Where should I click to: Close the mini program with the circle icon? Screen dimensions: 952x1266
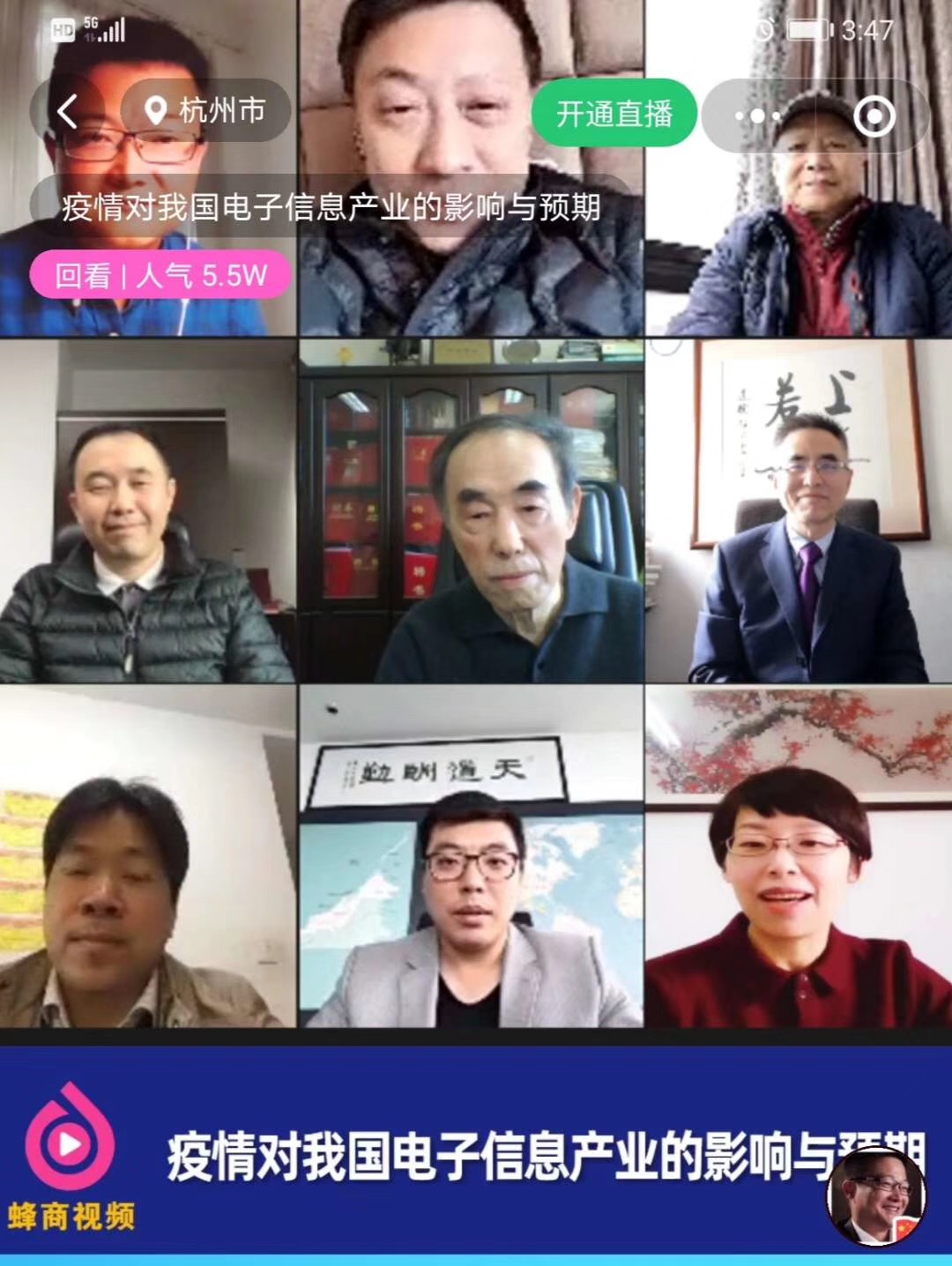tap(874, 116)
